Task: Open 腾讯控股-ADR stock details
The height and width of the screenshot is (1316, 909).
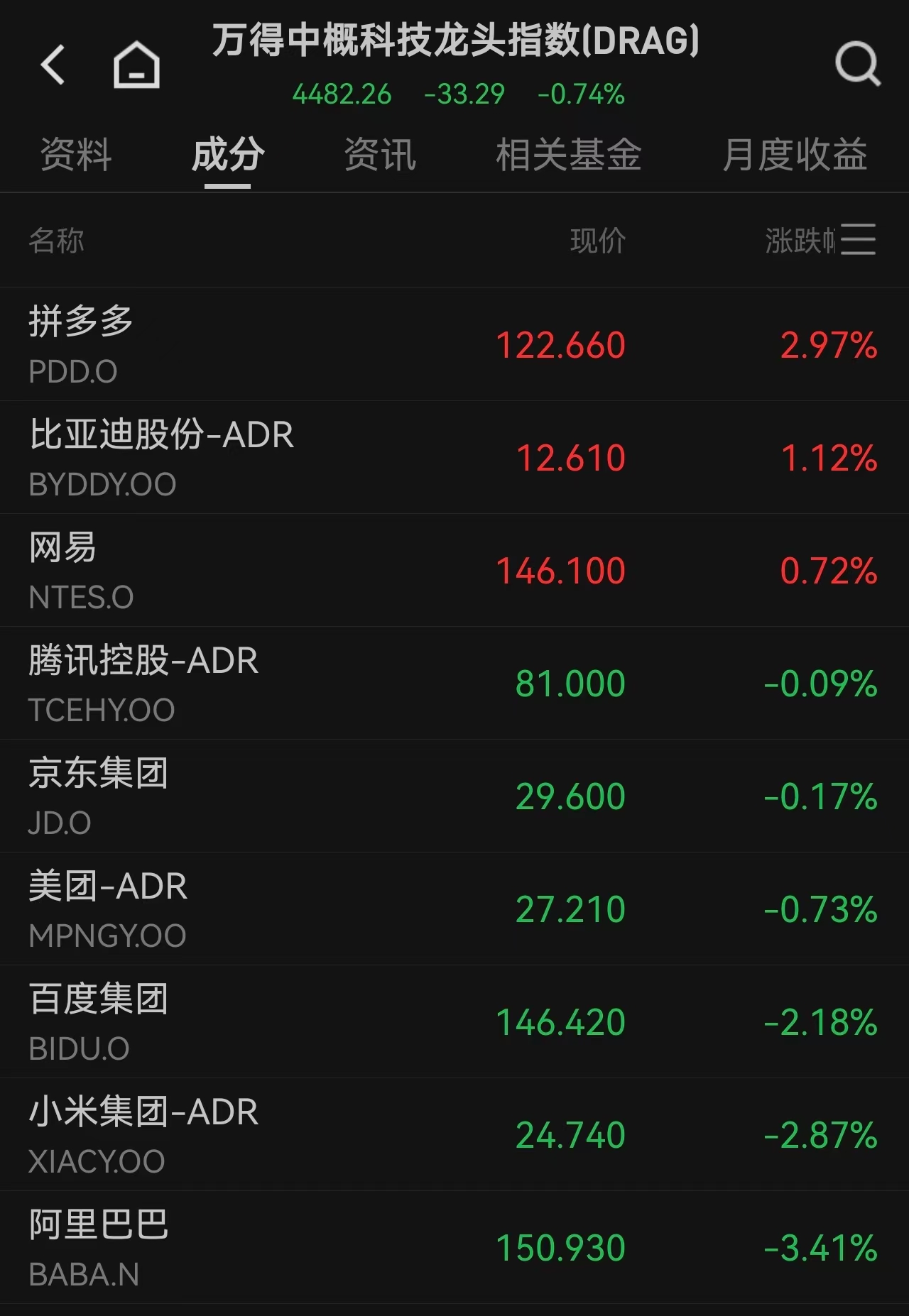Action: pos(454,683)
